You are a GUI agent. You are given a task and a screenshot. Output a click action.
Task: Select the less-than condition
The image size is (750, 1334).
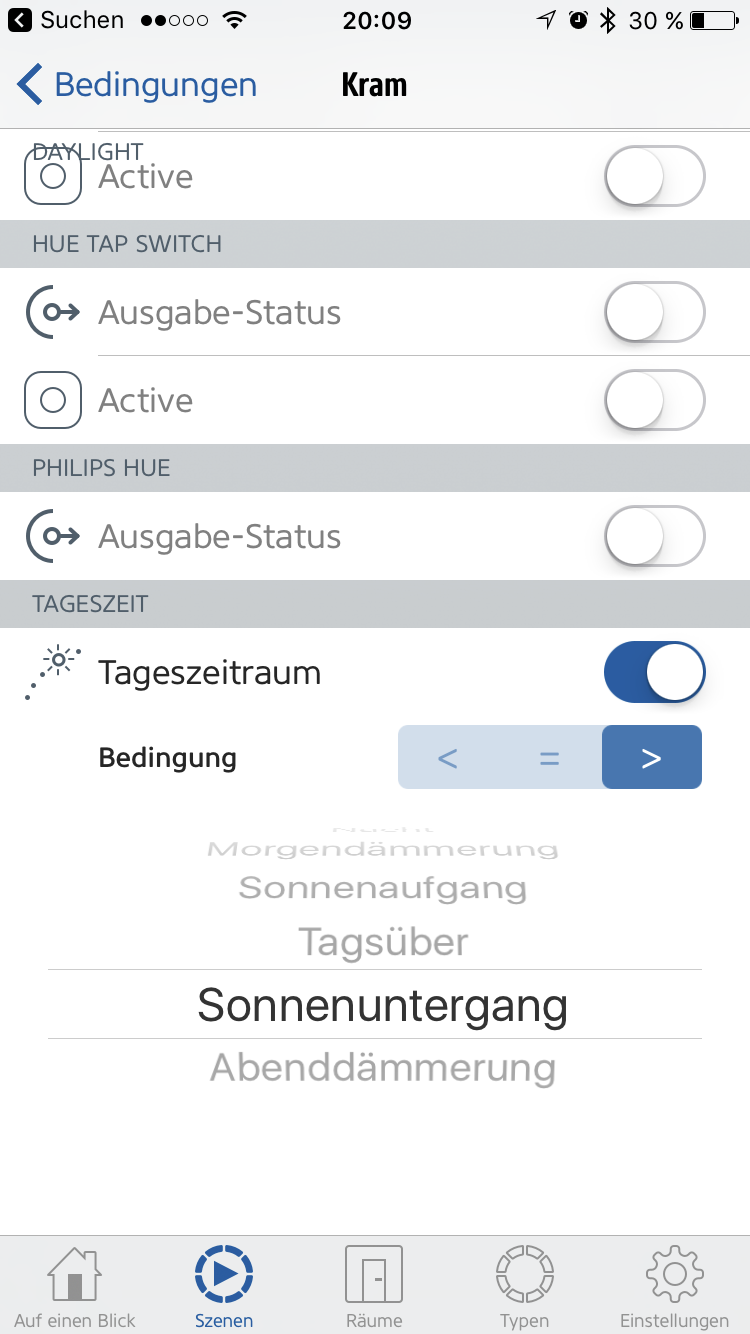pos(448,758)
